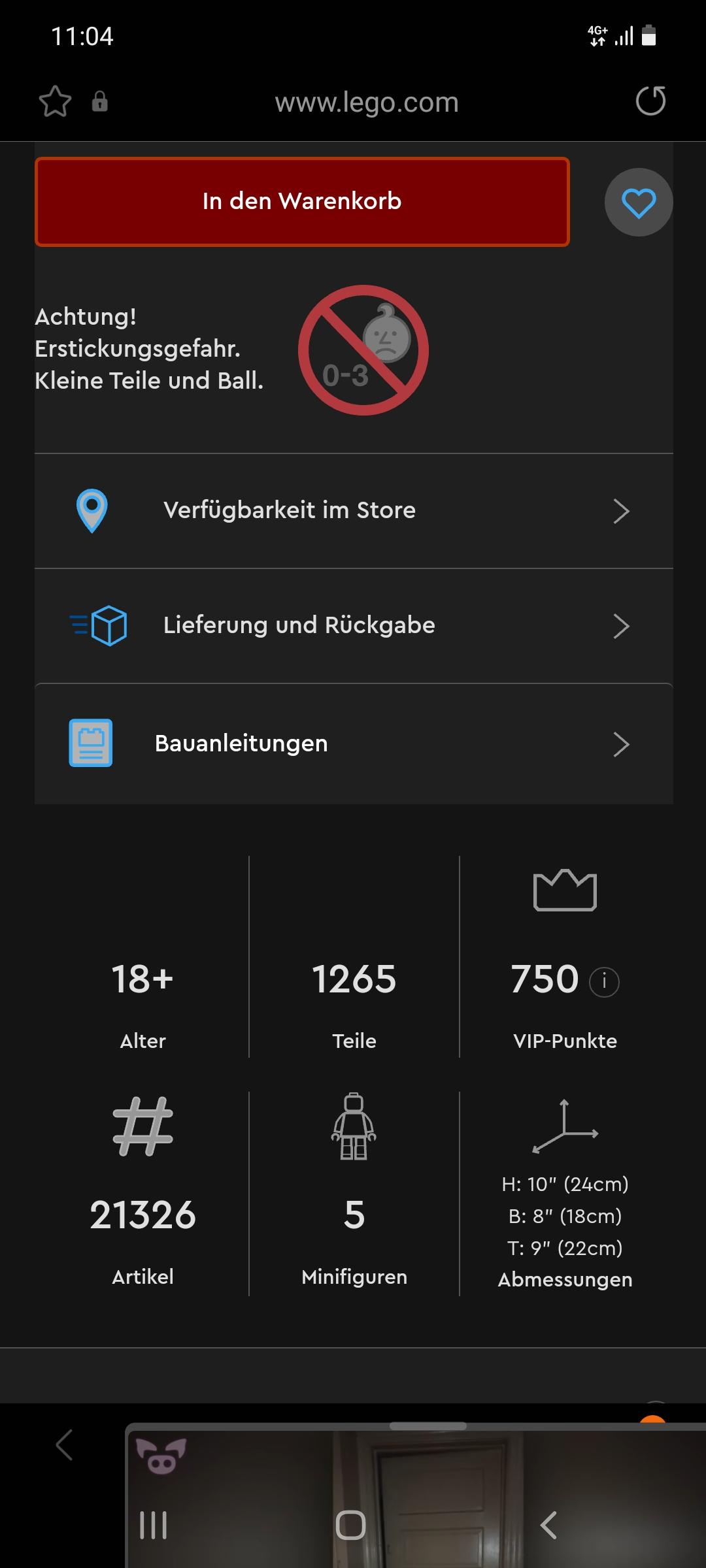This screenshot has height=1568, width=706.
Task: Tap the www.lego.com address bar
Action: click(x=367, y=103)
